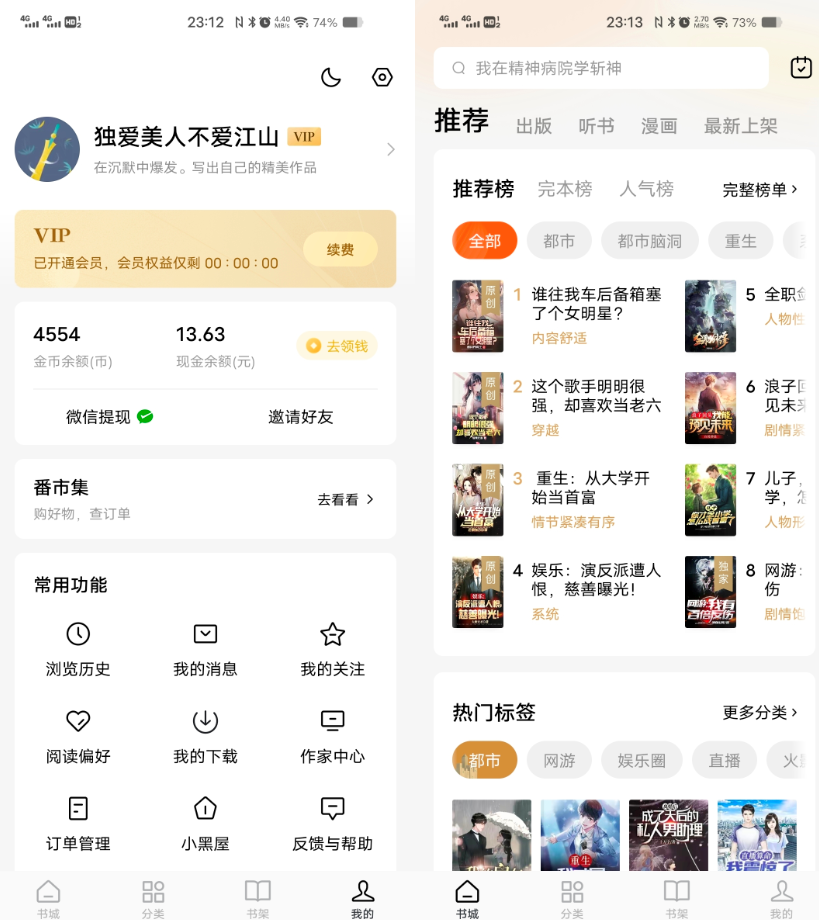Open 我的消息
This screenshot has width=819, height=920.
(205, 648)
